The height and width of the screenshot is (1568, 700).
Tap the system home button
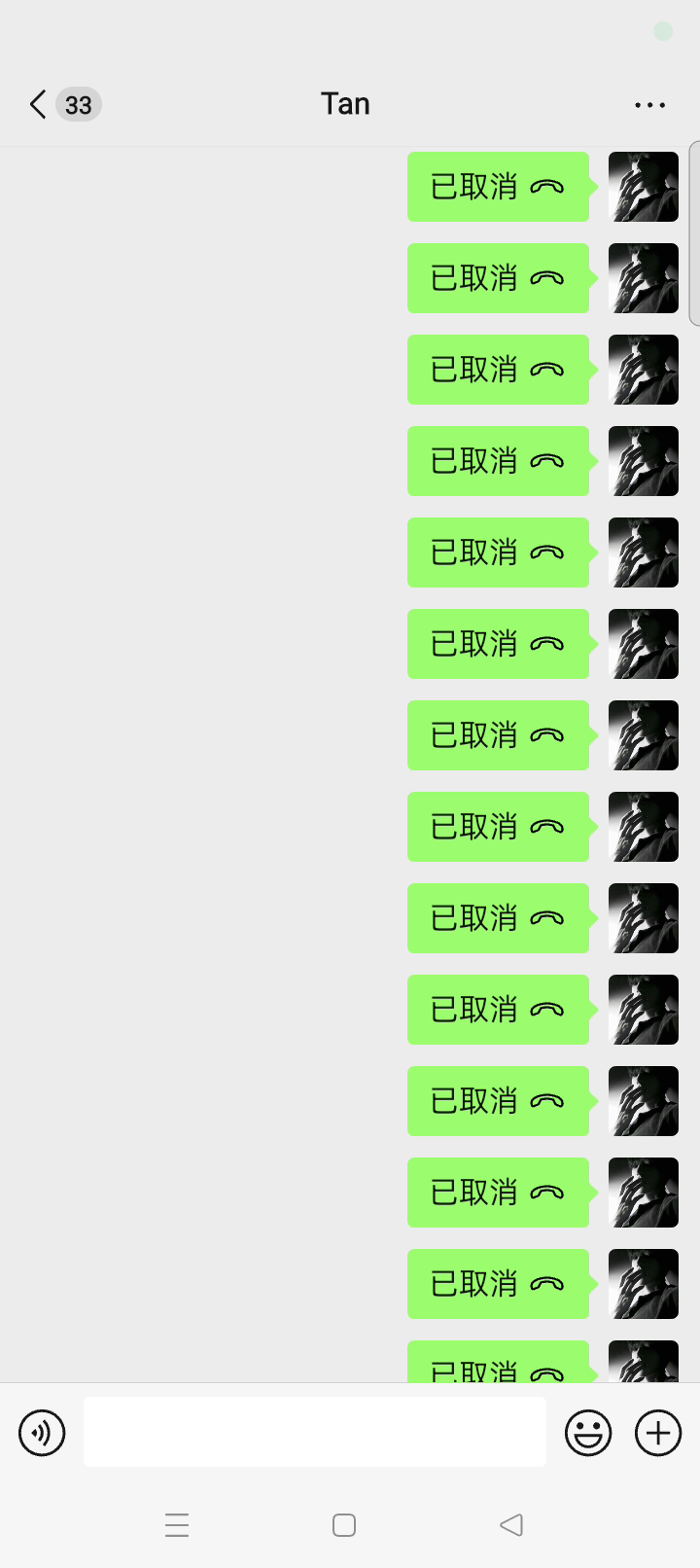click(x=344, y=1525)
